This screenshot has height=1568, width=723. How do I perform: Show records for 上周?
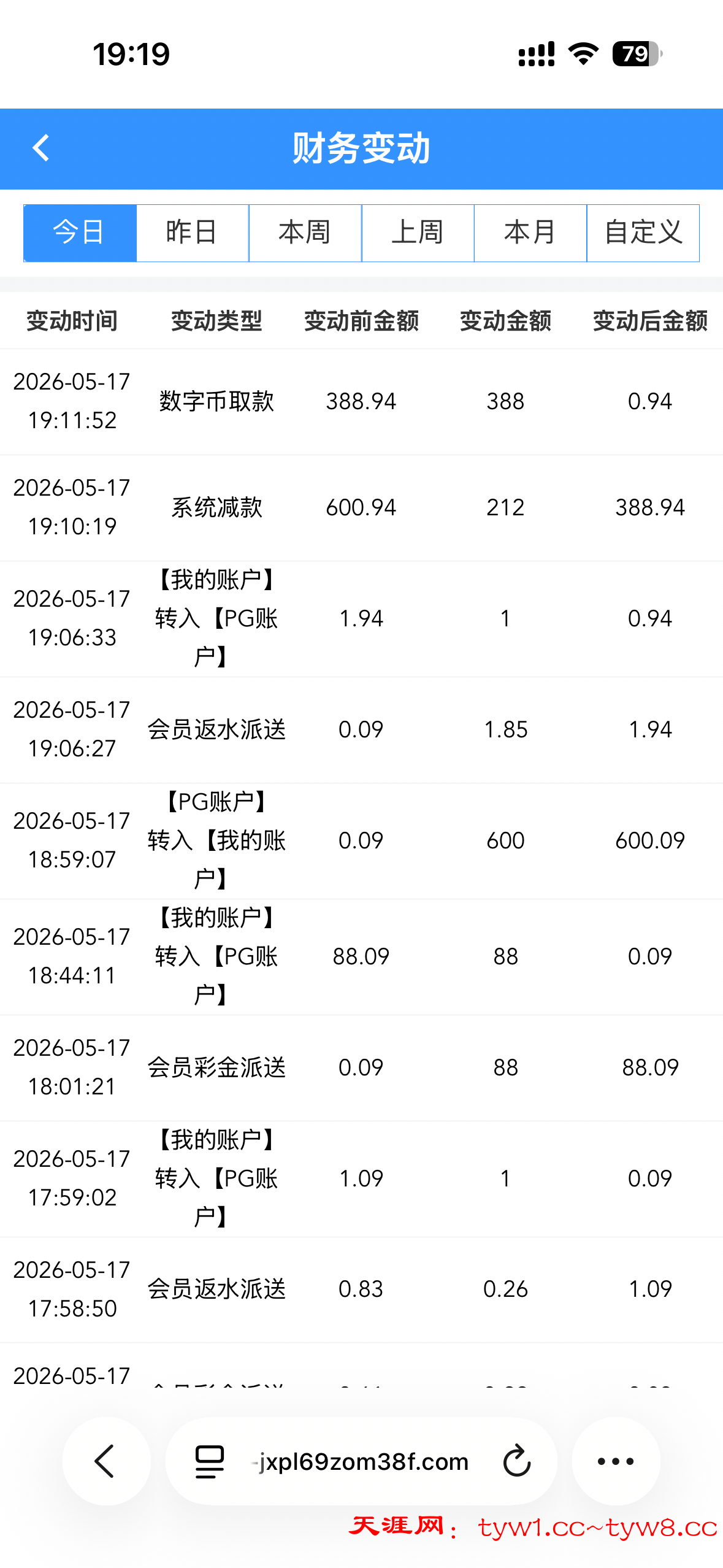(418, 233)
